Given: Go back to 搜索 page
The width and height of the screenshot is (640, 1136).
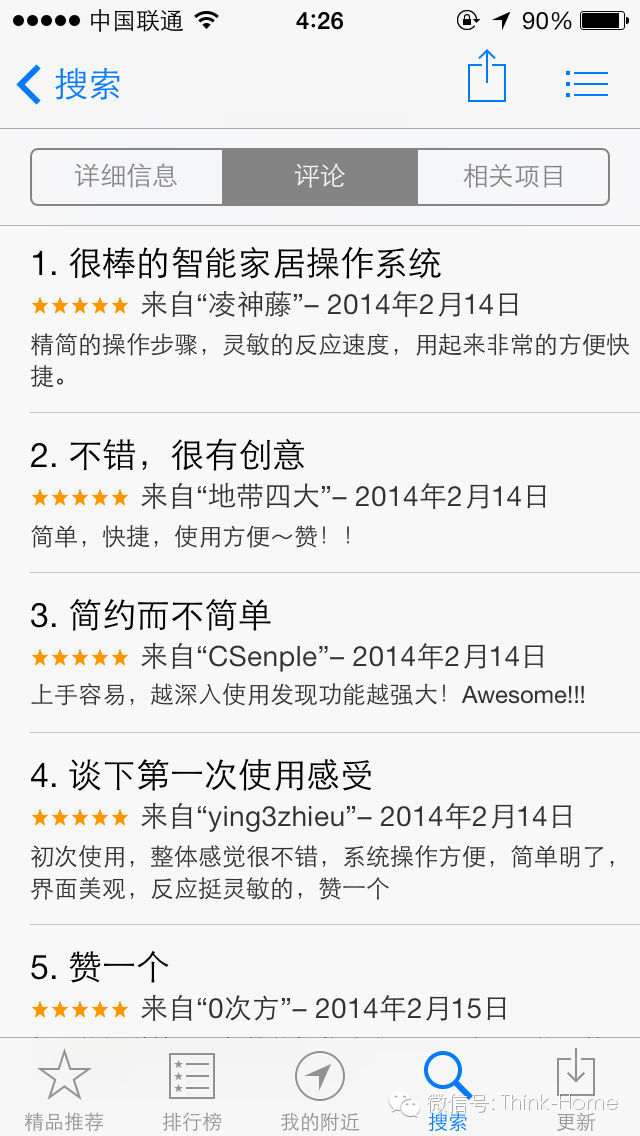Looking at the screenshot, I should coord(68,84).
